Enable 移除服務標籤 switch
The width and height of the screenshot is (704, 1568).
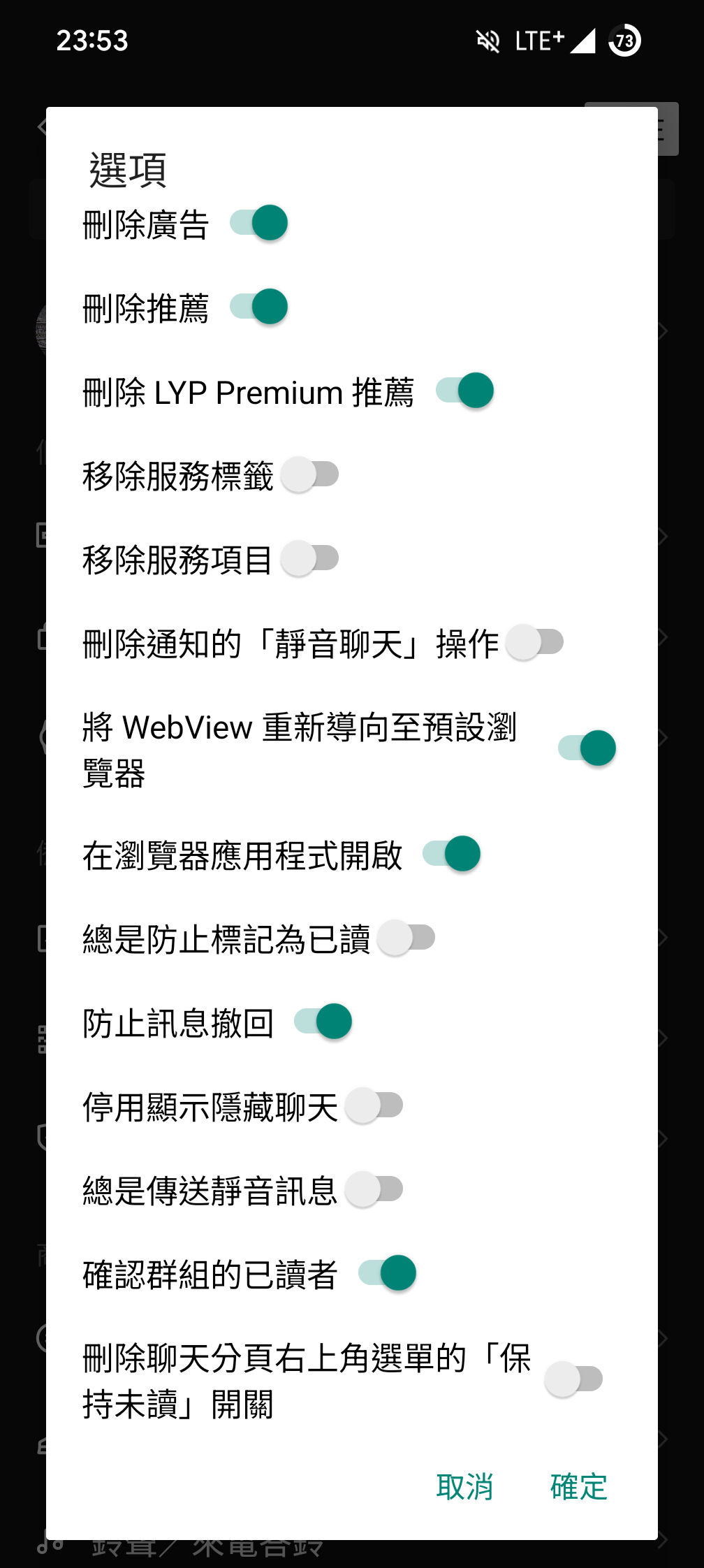tap(310, 474)
